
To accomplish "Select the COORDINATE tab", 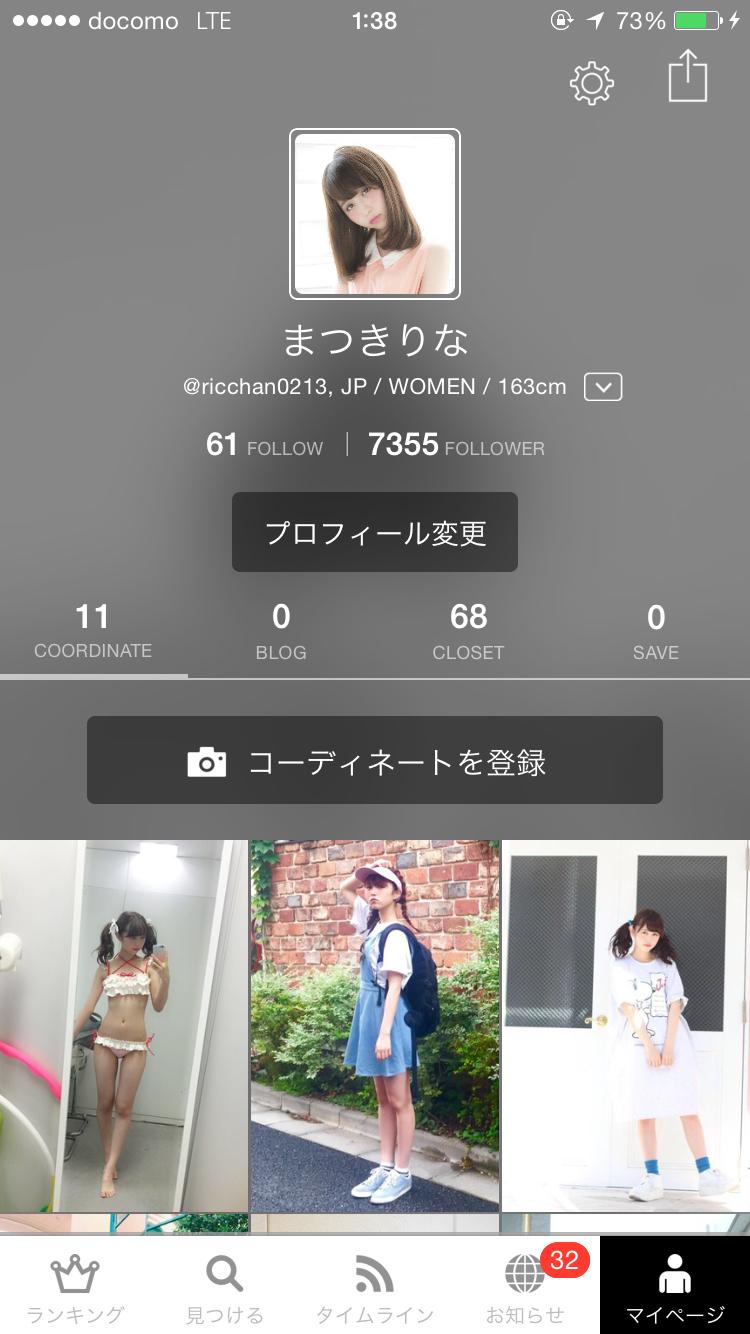I will 93,631.
